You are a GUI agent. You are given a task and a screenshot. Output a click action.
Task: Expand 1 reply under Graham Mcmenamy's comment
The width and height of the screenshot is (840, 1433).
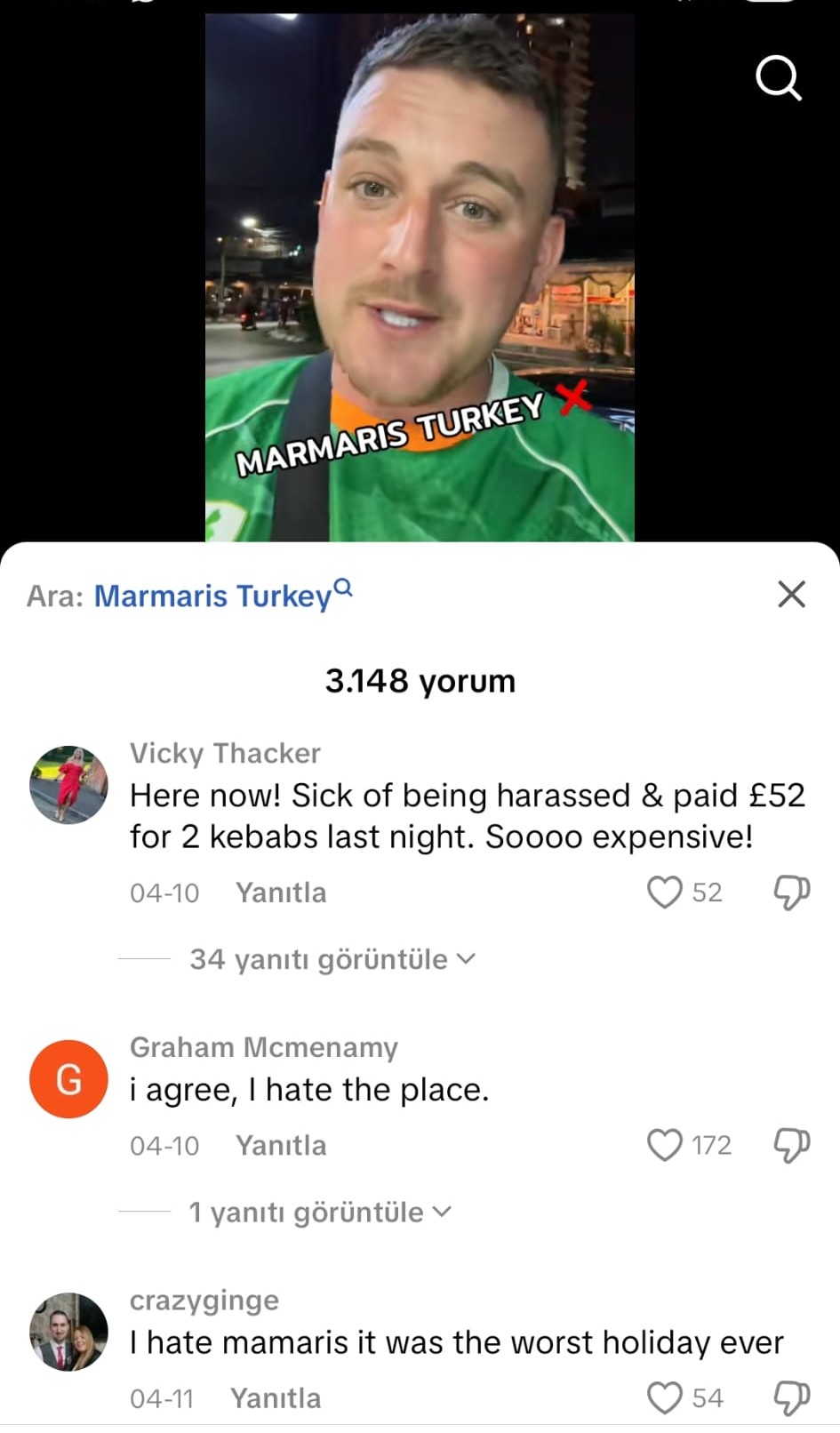click(320, 1213)
